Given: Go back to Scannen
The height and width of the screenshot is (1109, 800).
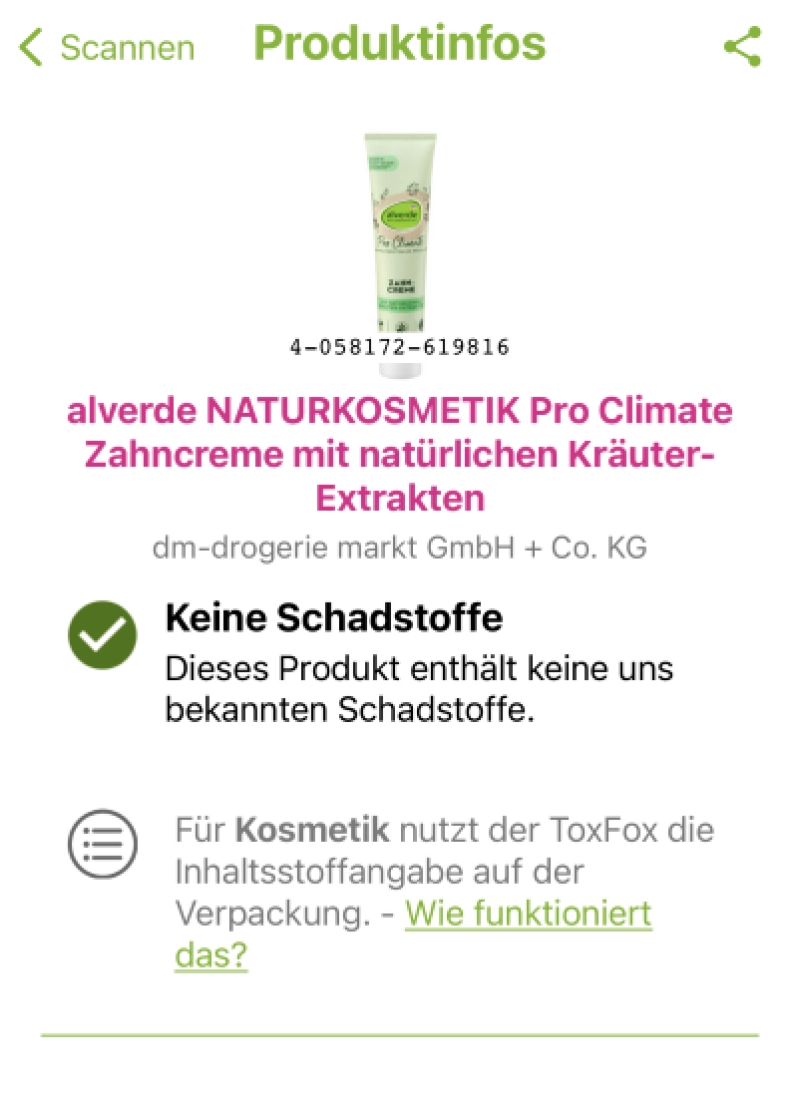Looking at the screenshot, I should pos(107,47).
